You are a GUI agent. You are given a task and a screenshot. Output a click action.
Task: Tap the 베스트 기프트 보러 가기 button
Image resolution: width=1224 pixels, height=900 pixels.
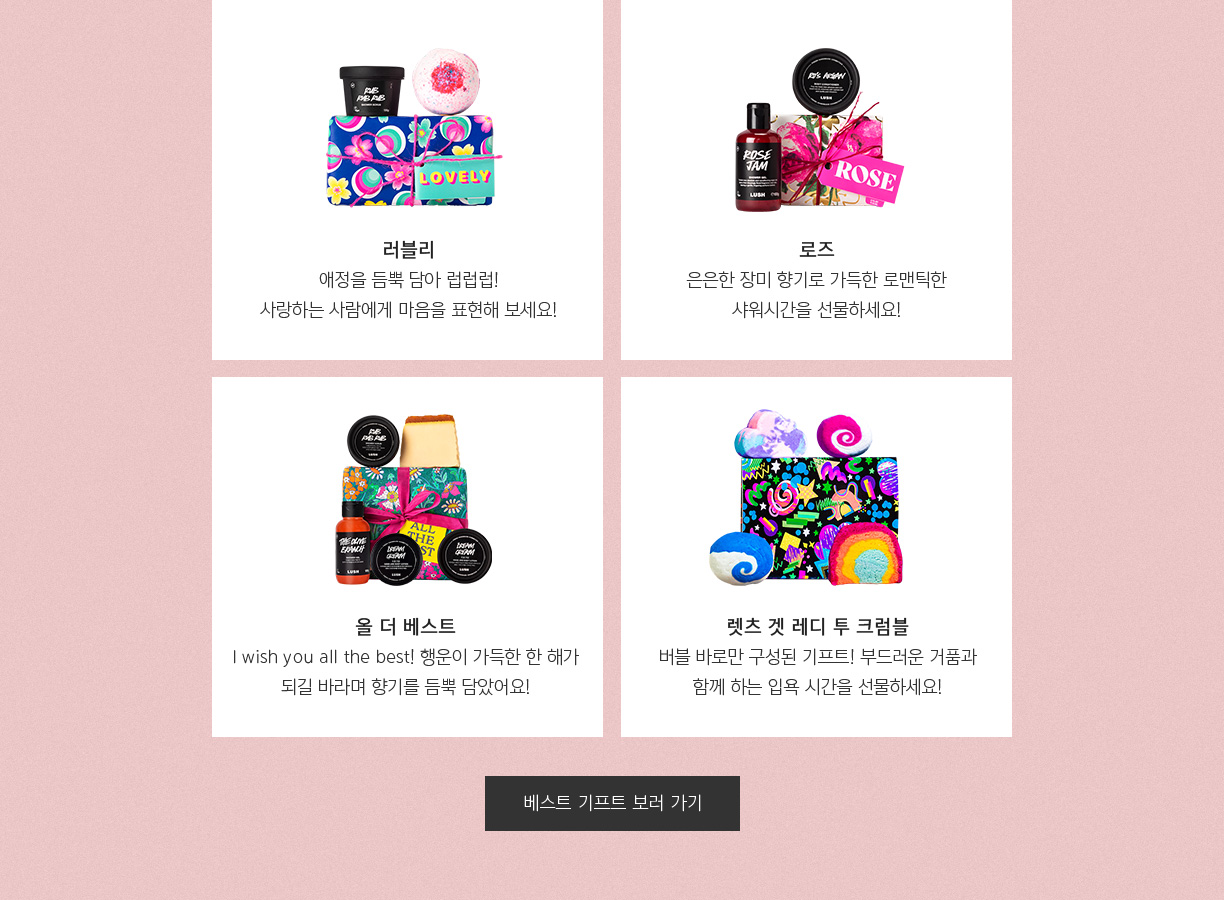[612, 803]
